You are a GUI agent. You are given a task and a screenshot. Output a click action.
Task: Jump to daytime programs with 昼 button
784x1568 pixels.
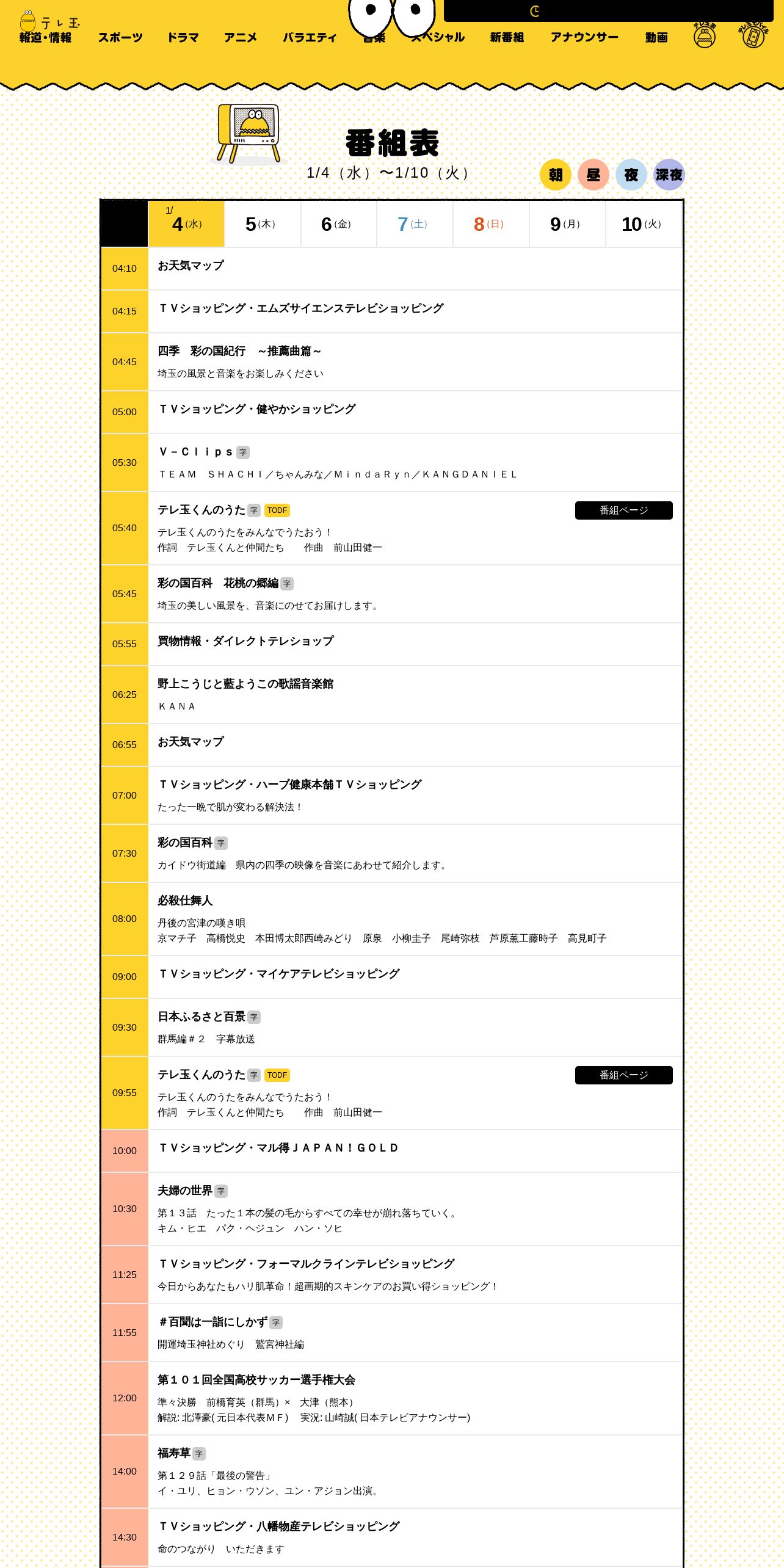[x=593, y=175]
